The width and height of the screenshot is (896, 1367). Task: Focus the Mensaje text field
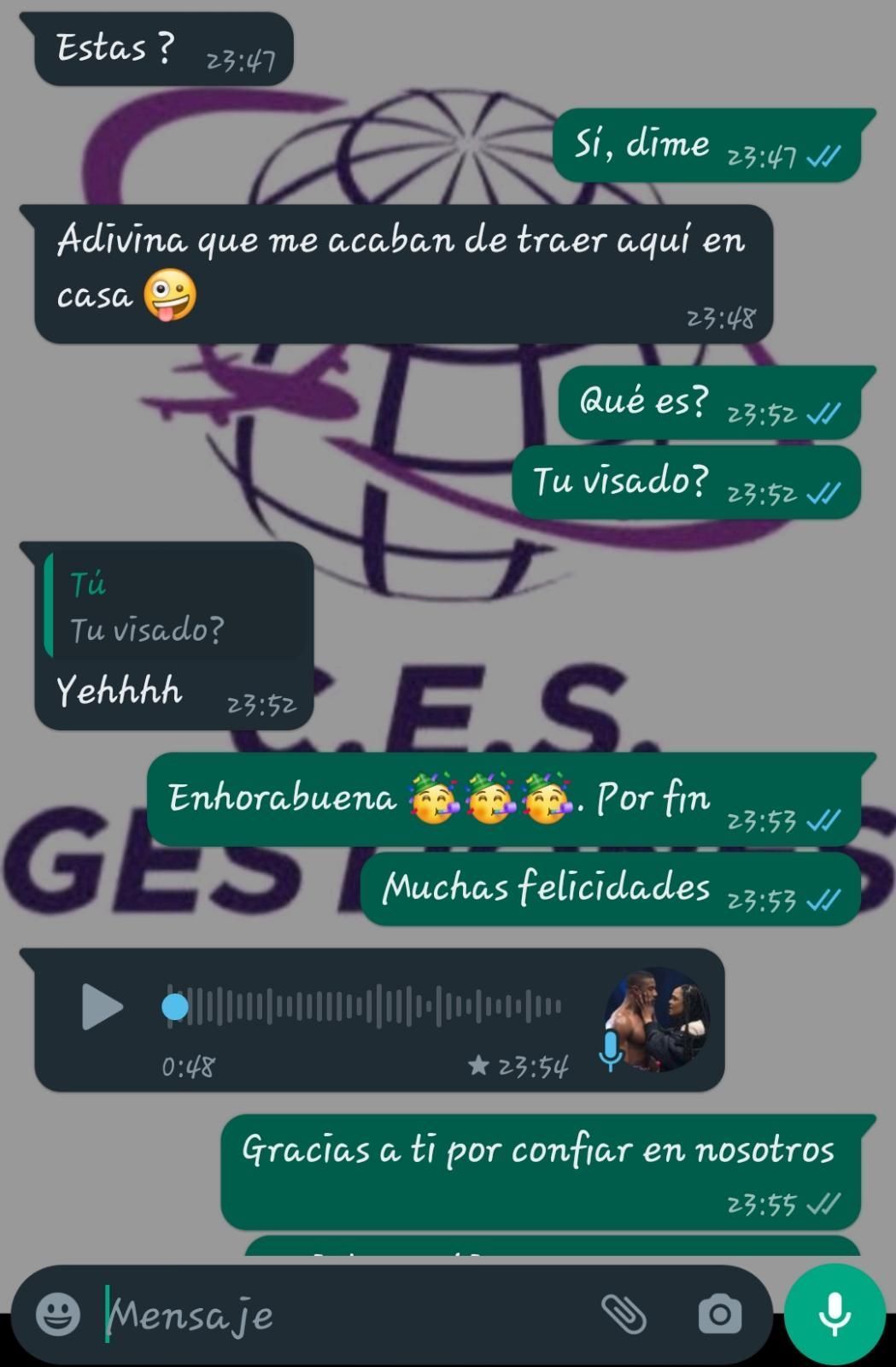(x=342, y=1314)
